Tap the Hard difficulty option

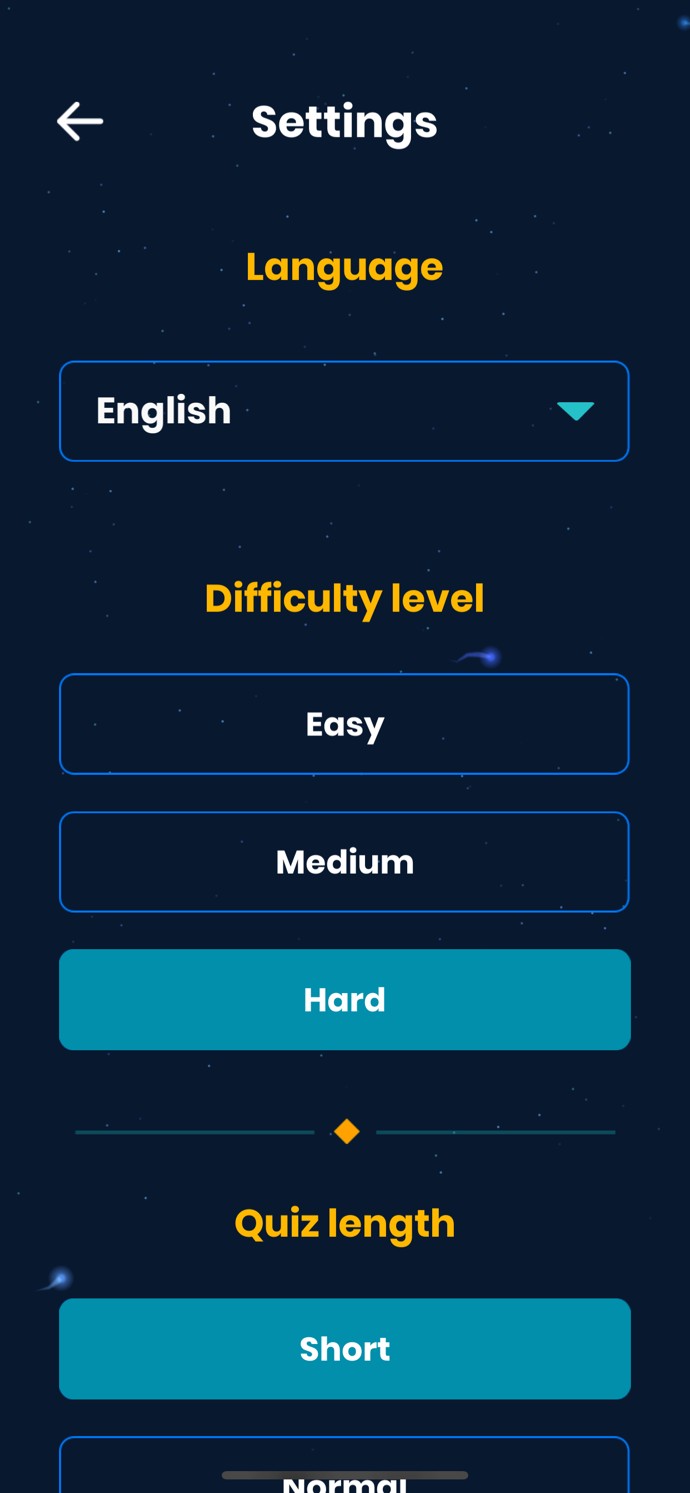[344, 1000]
